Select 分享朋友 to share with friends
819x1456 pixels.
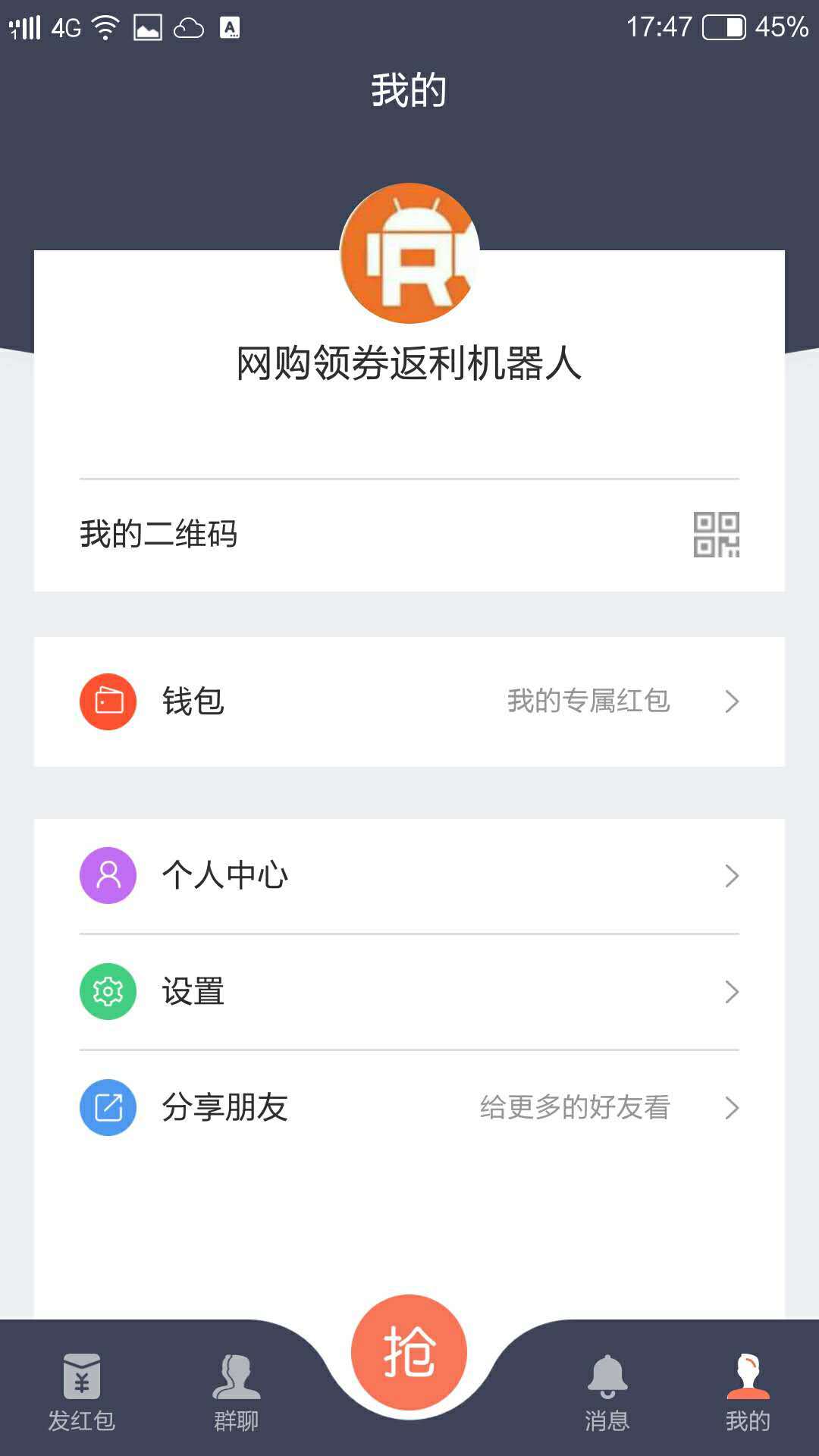(x=409, y=1108)
